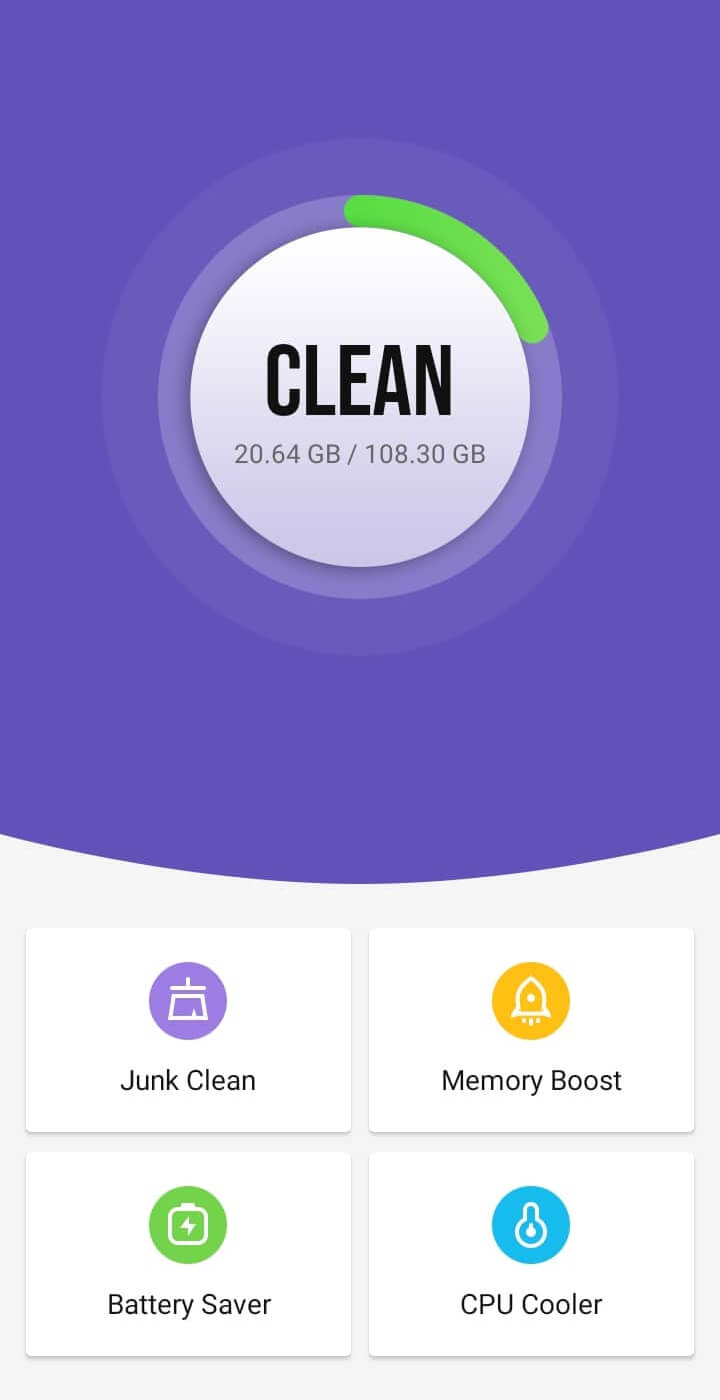Click the white circle around CLEAN
Viewport: 720px width, 1400px height.
pos(360,380)
